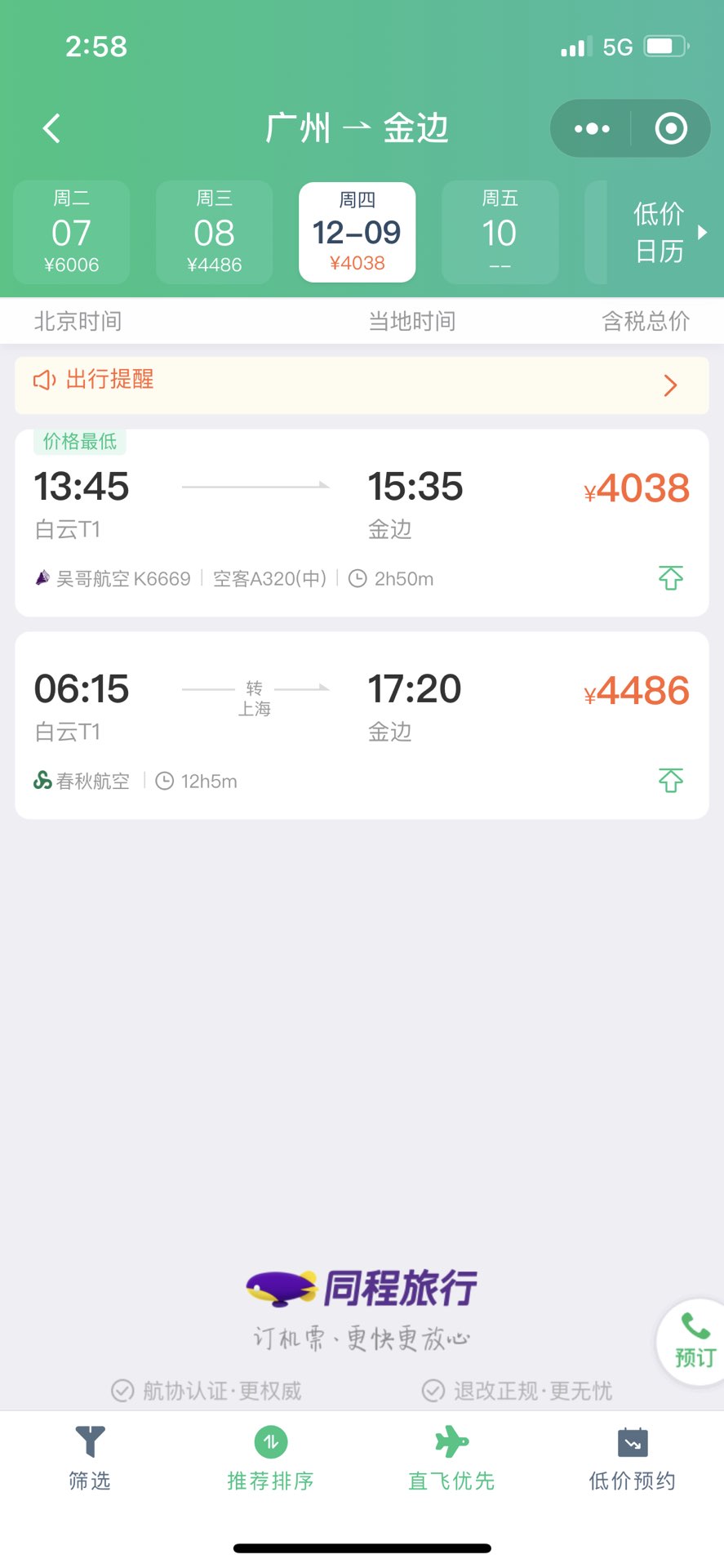Select 周三 08 date tab
The height and width of the screenshot is (1568, 724).
214,233
